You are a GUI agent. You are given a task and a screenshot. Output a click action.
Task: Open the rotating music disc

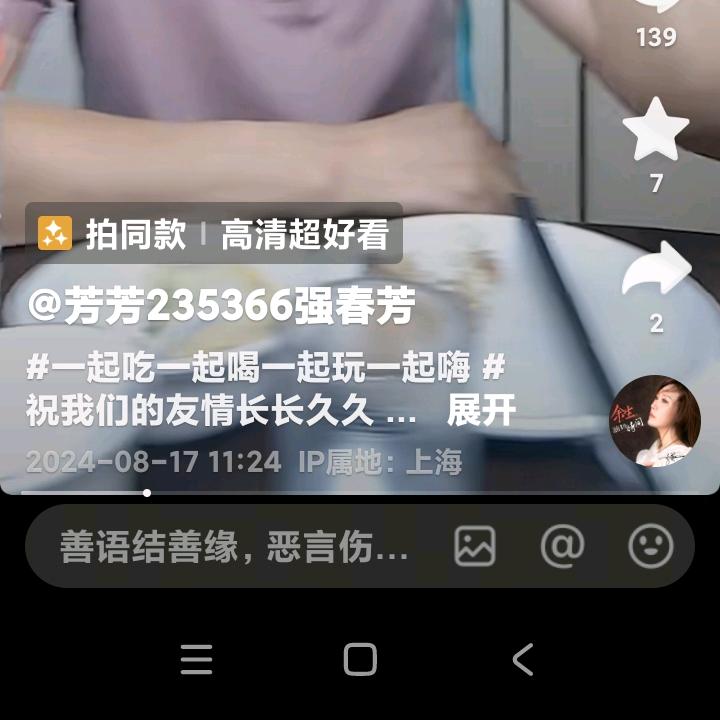(x=656, y=421)
